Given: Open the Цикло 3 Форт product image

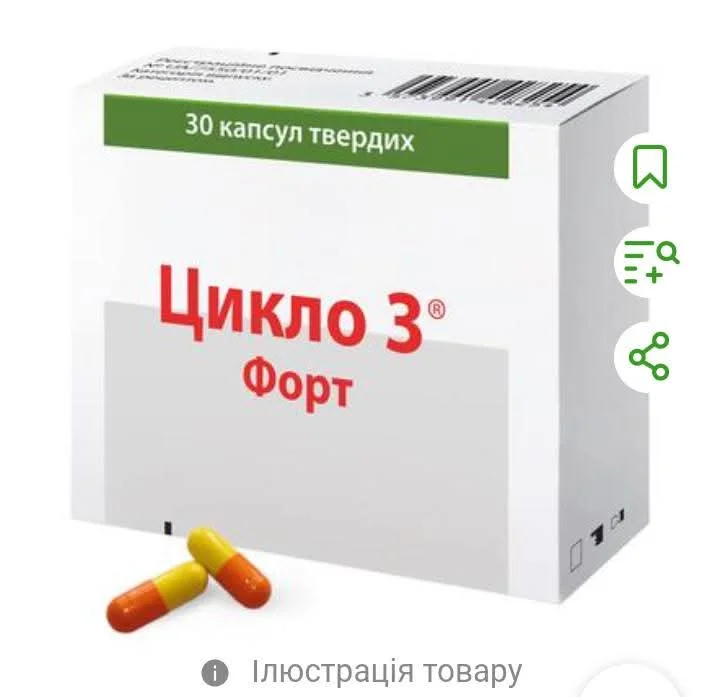Looking at the screenshot, I should click(x=330, y=330).
